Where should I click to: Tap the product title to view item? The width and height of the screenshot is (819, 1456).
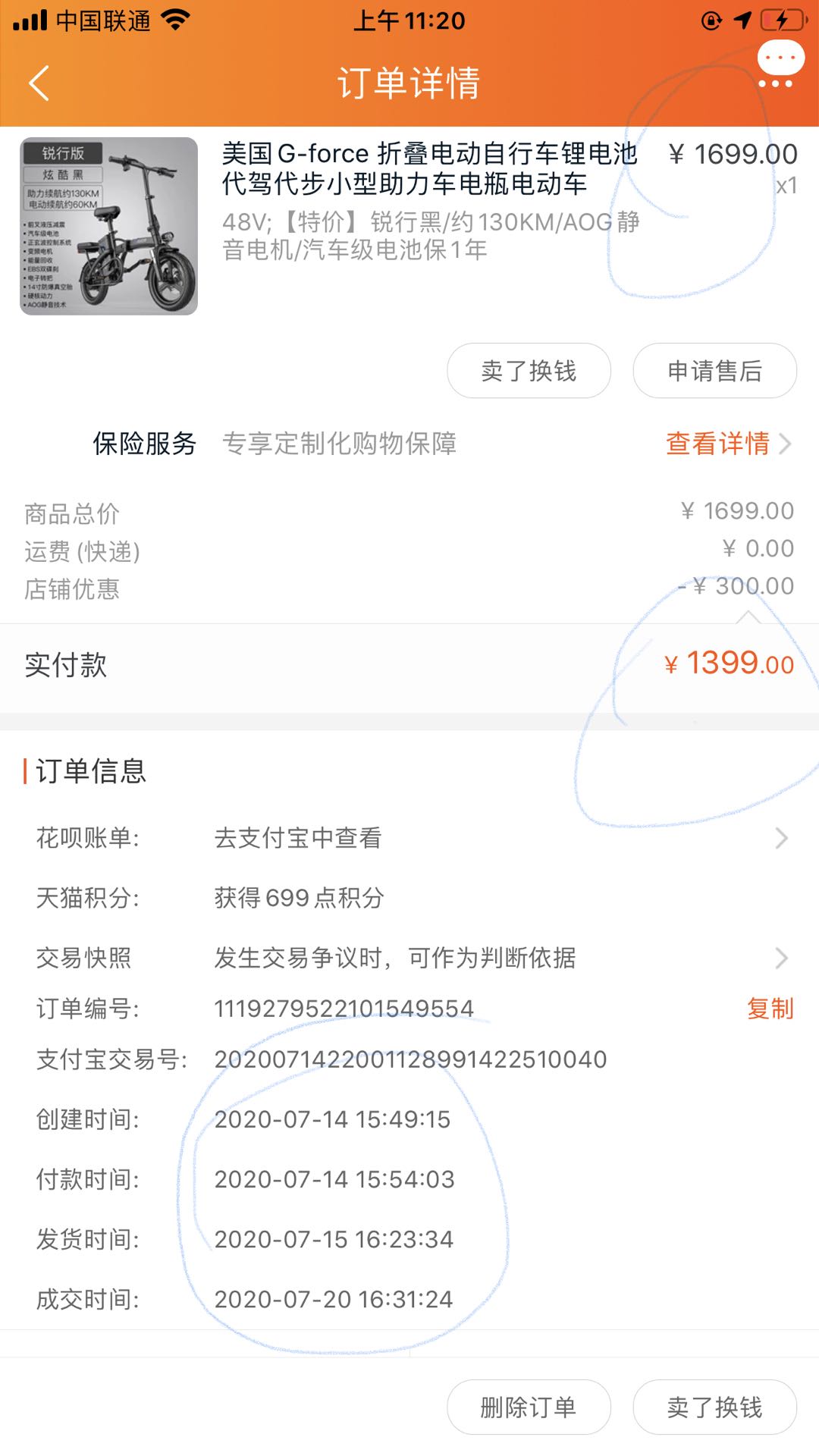(x=430, y=176)
